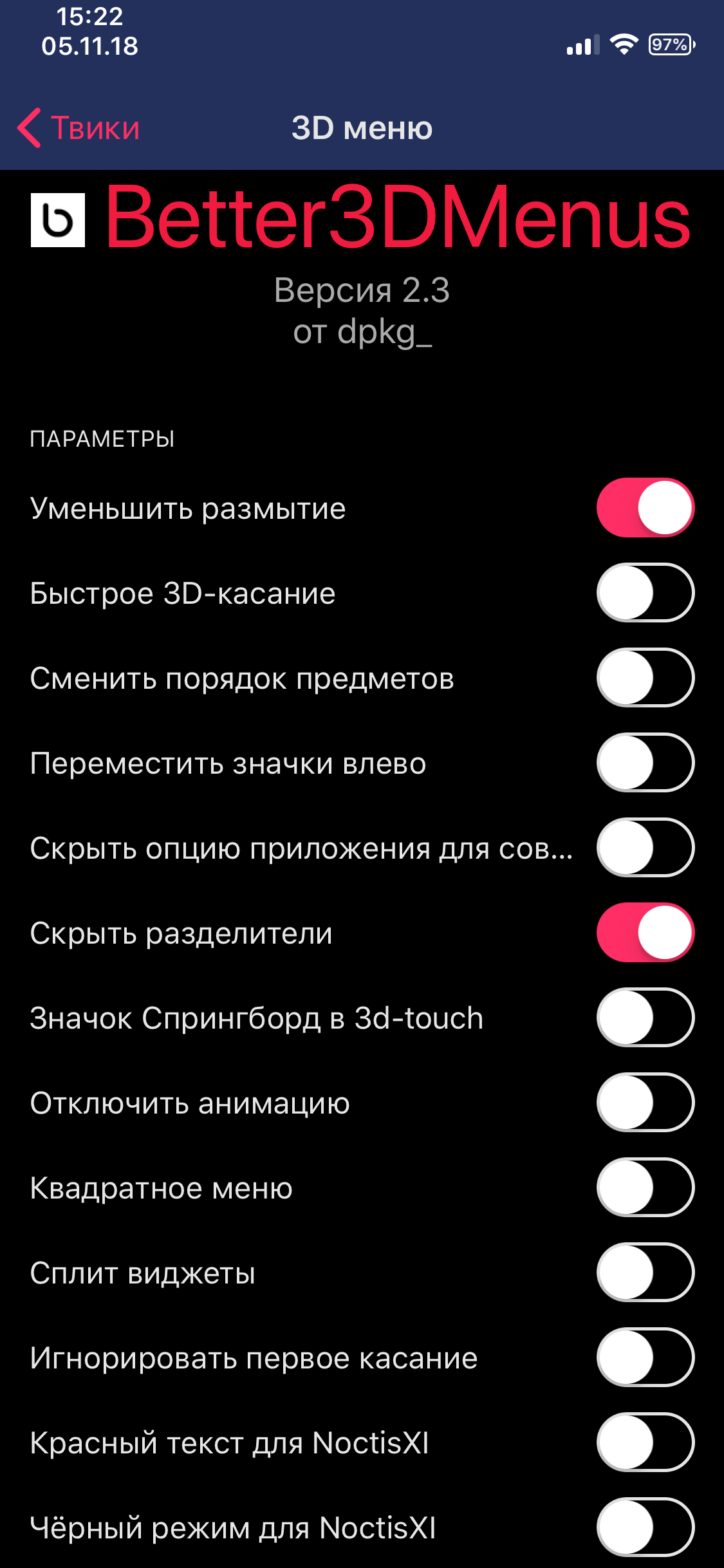724x1568 pixels.
Task: Turn on Игнорировать первое касание
Action: click(x=645, y=1358)
